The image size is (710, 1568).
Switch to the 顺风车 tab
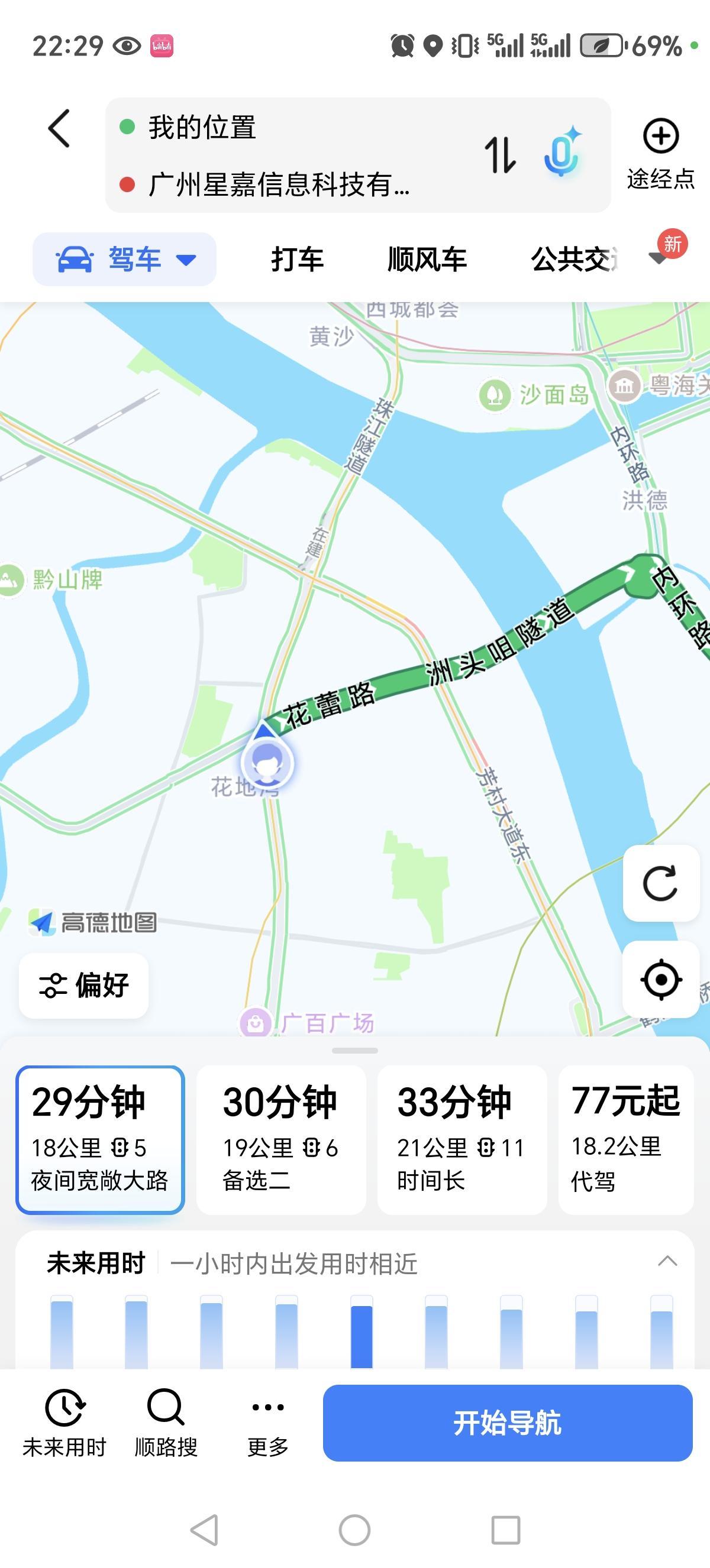click(427, 259)
